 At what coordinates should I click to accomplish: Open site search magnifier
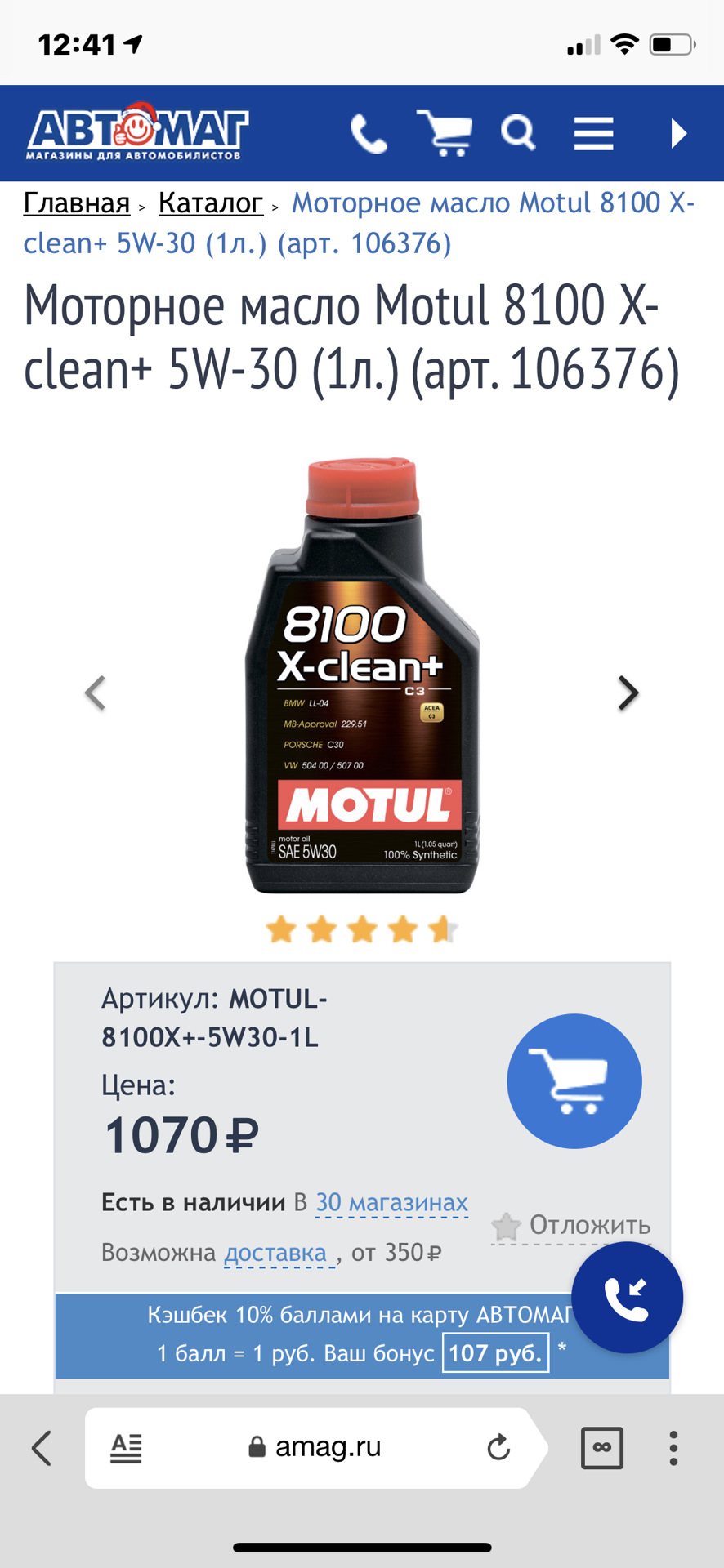click(518, 133)
